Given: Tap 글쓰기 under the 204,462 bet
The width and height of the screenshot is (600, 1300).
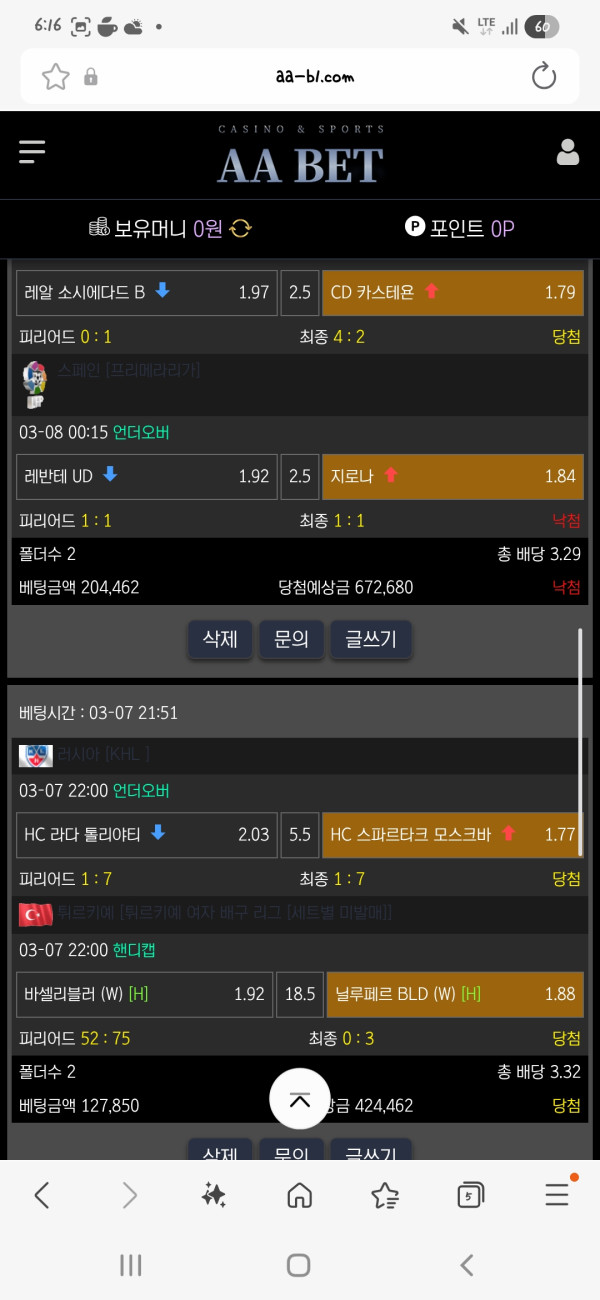Looking at the screenshot, I should pos(370,639).
